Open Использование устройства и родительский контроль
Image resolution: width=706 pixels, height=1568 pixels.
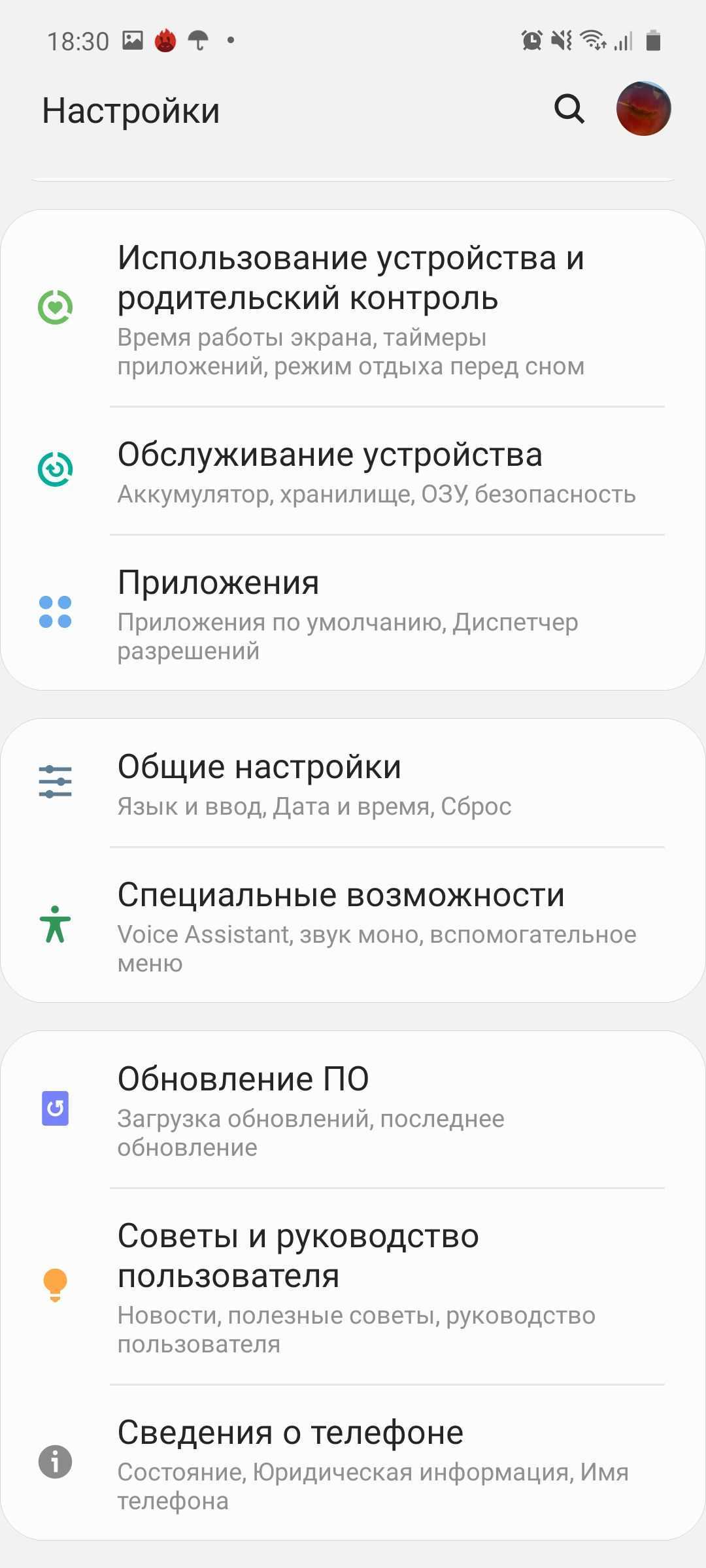point(353,308)
